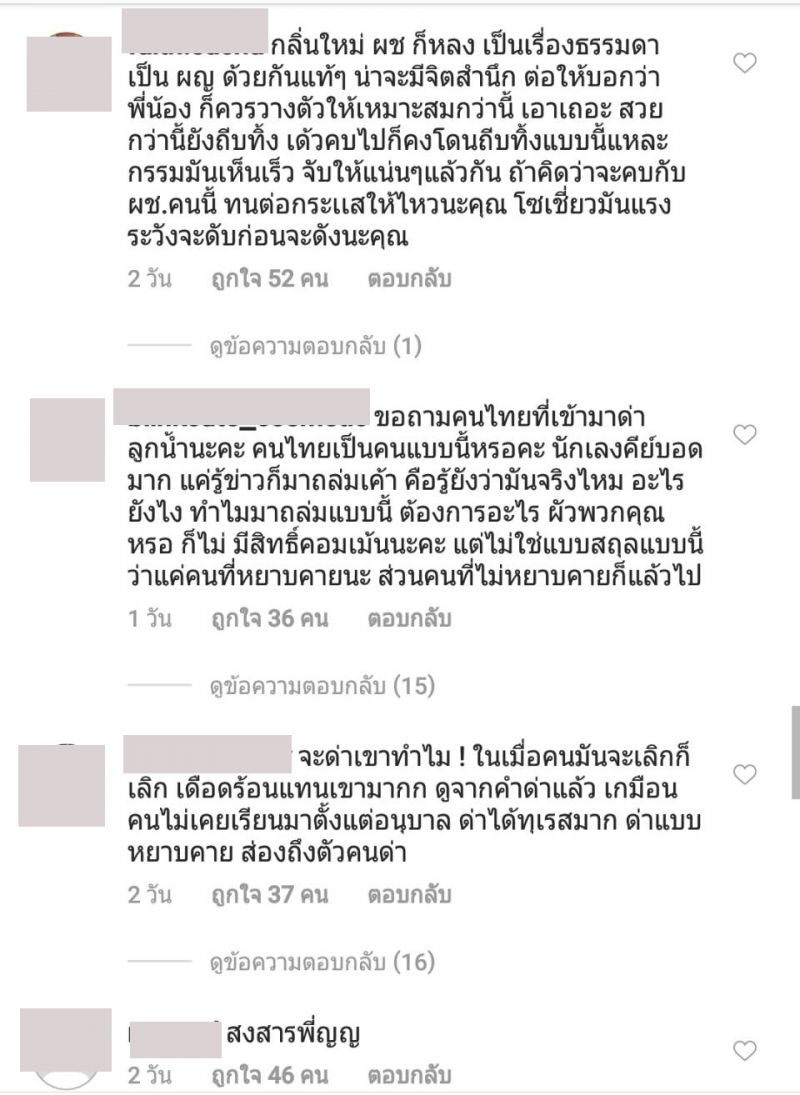Like the comment with 52 likes
Image resolution: width=800 pixels, height=1095 pixels.
[745, 64]
